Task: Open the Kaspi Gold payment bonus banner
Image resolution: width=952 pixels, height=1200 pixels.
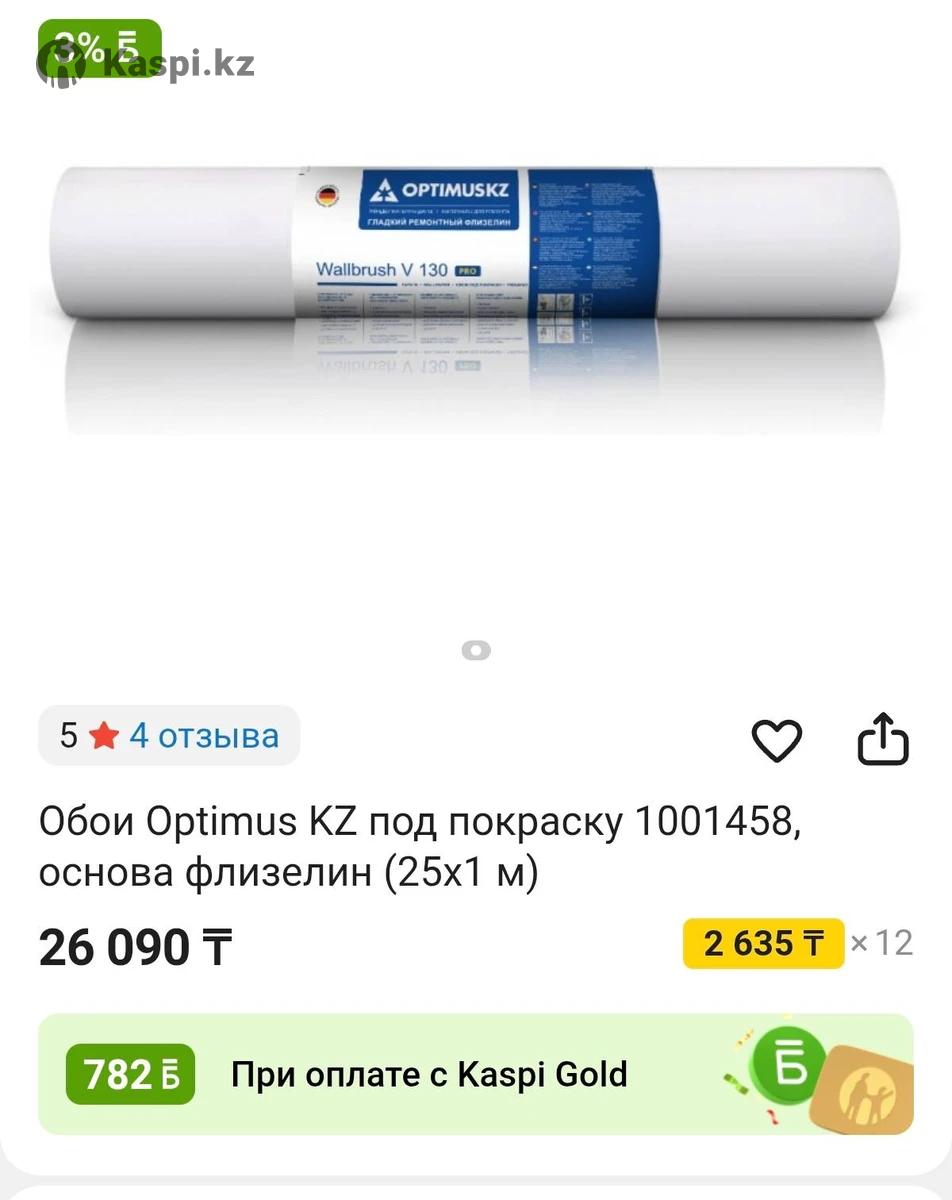Action: [475, 1075]
